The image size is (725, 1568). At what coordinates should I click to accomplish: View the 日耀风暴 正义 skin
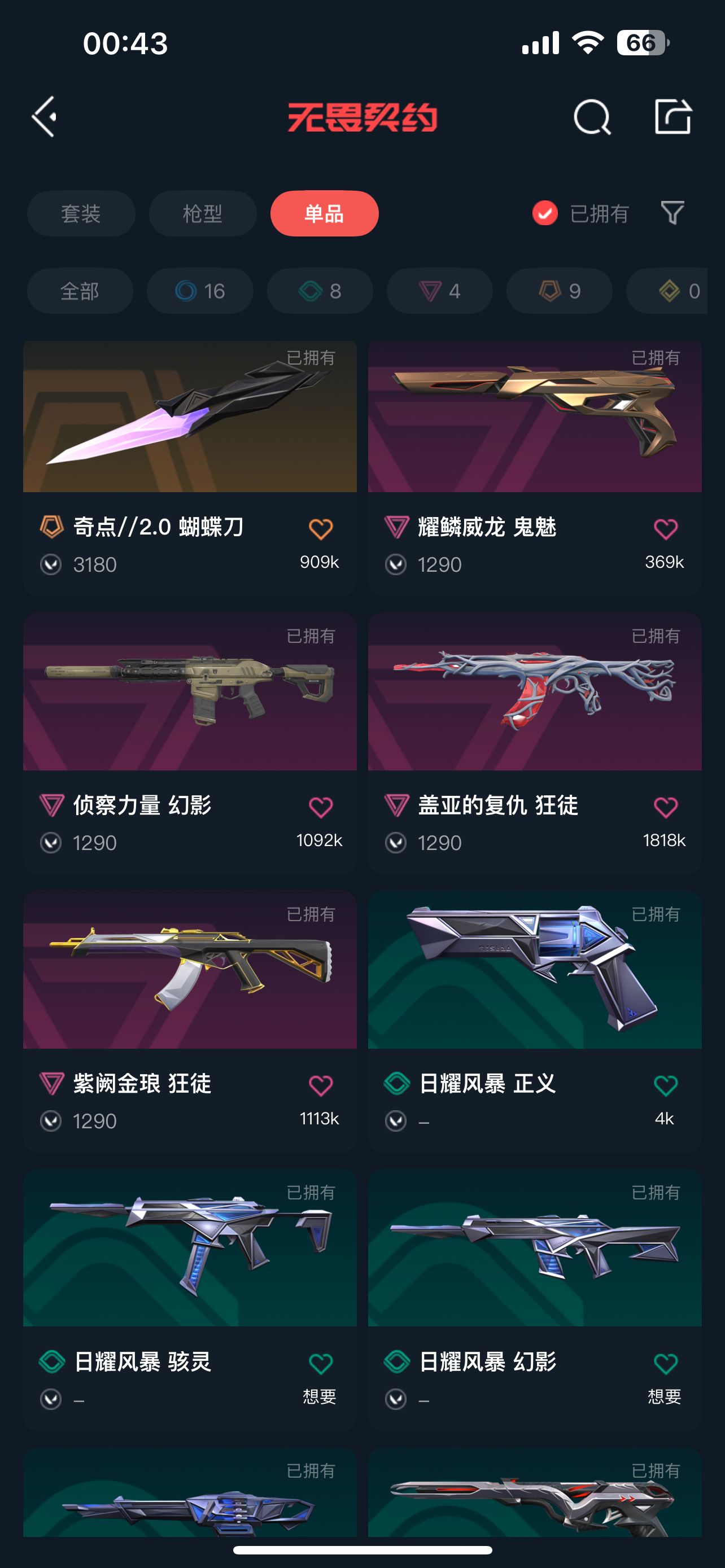tap(535, 1022)
